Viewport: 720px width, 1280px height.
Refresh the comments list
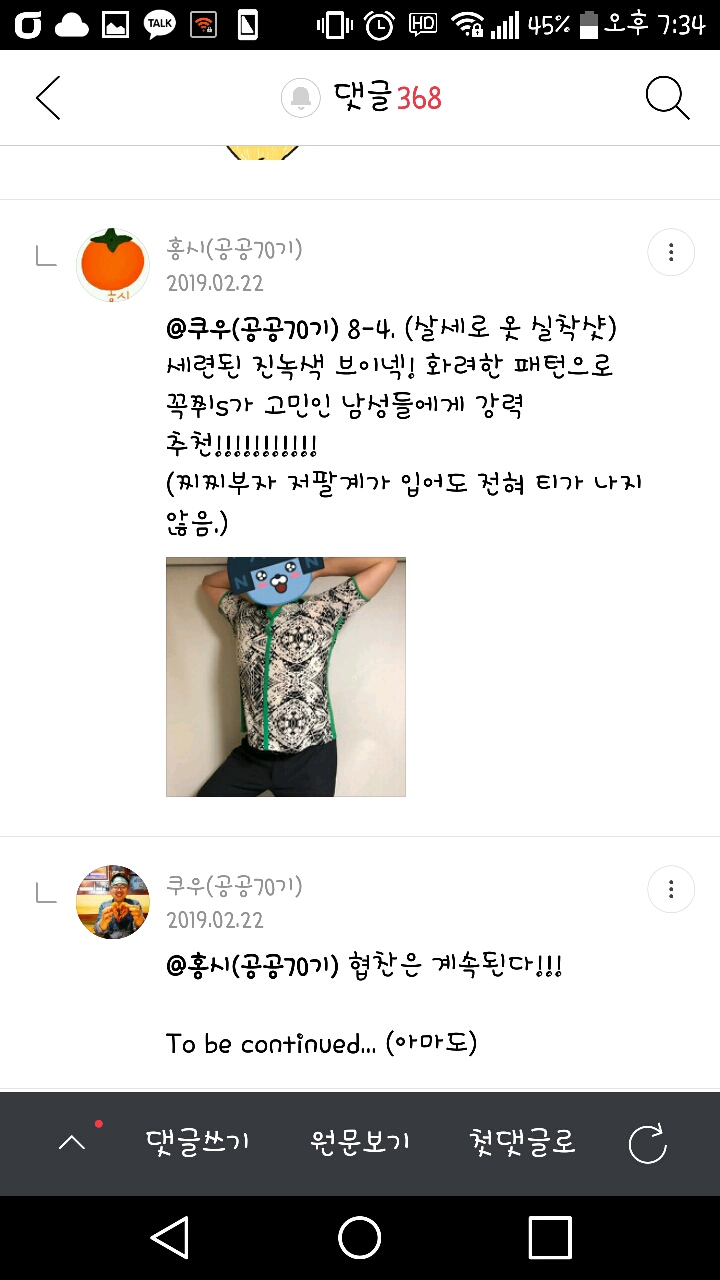click(x=647, y=1143)
